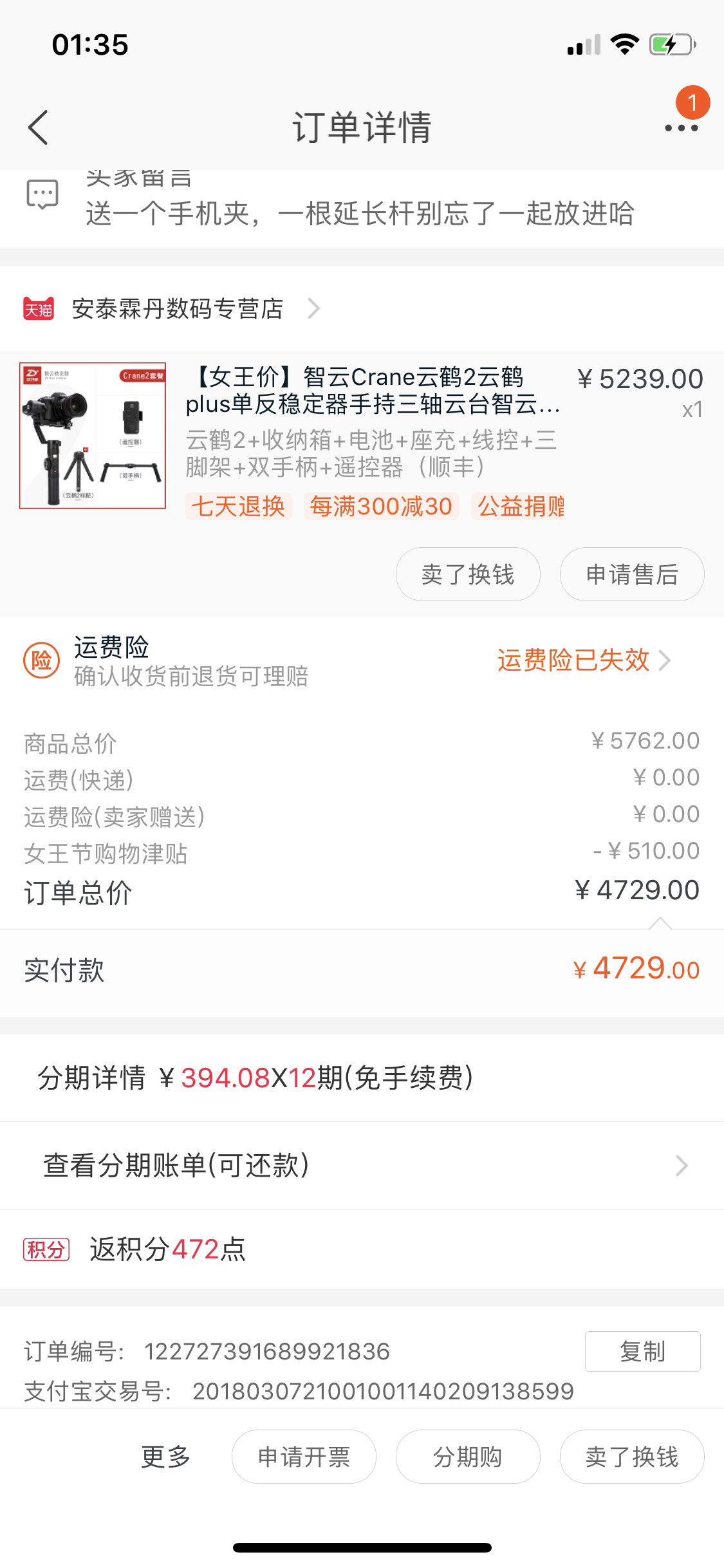Screen dimensions: 724x1568
Task: Open the three-dot overflow menu
Action: coord(681,127)
